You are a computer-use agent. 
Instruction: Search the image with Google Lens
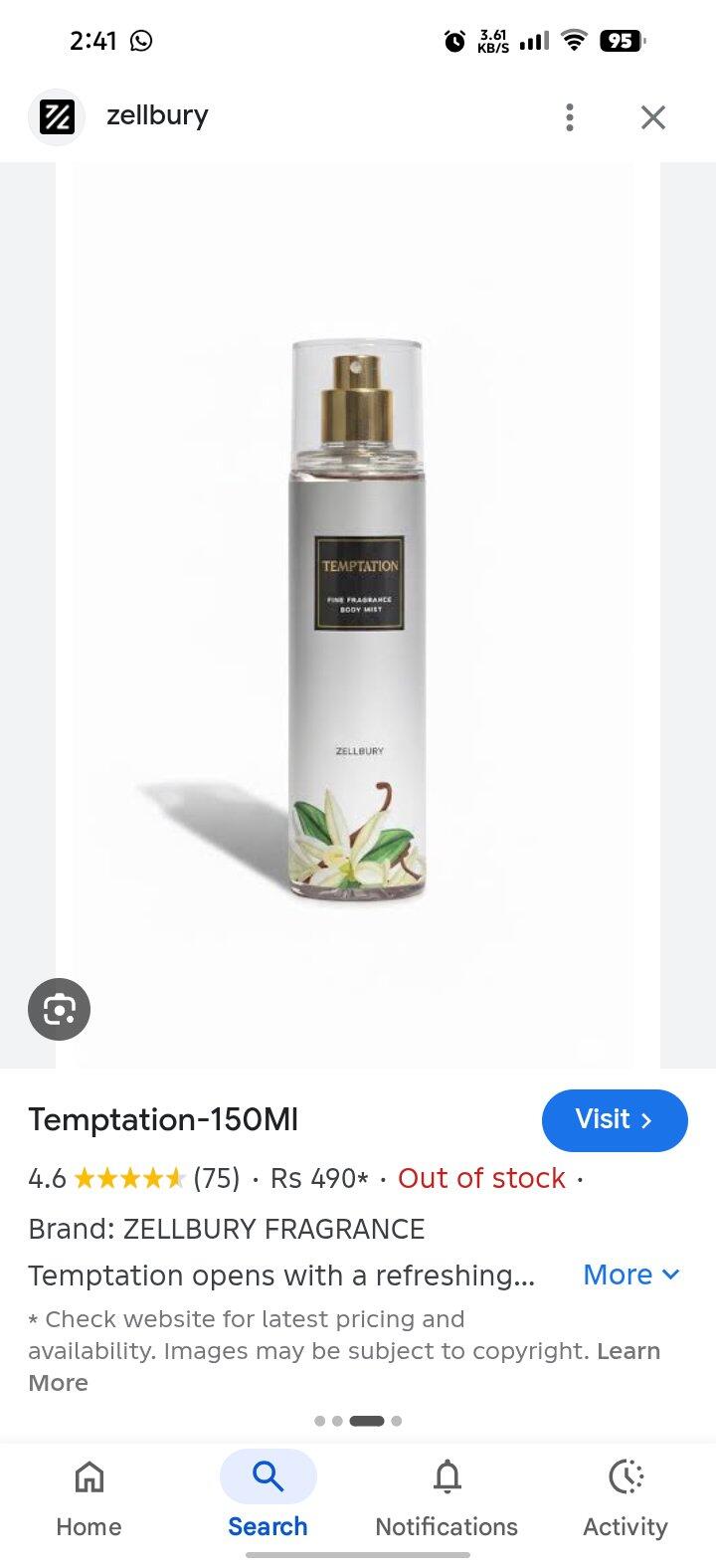click(59, 1010)
